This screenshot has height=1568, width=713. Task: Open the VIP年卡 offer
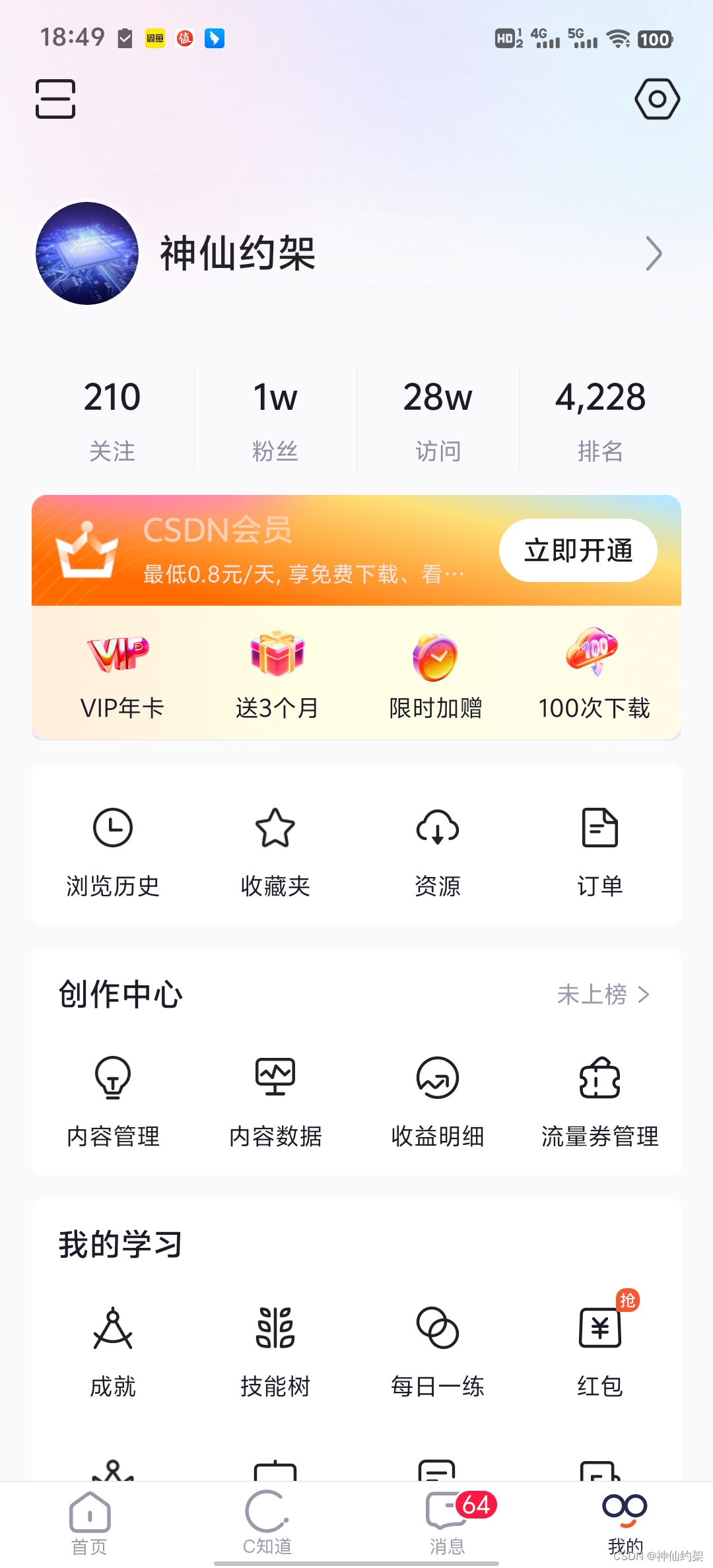(121, 674)
